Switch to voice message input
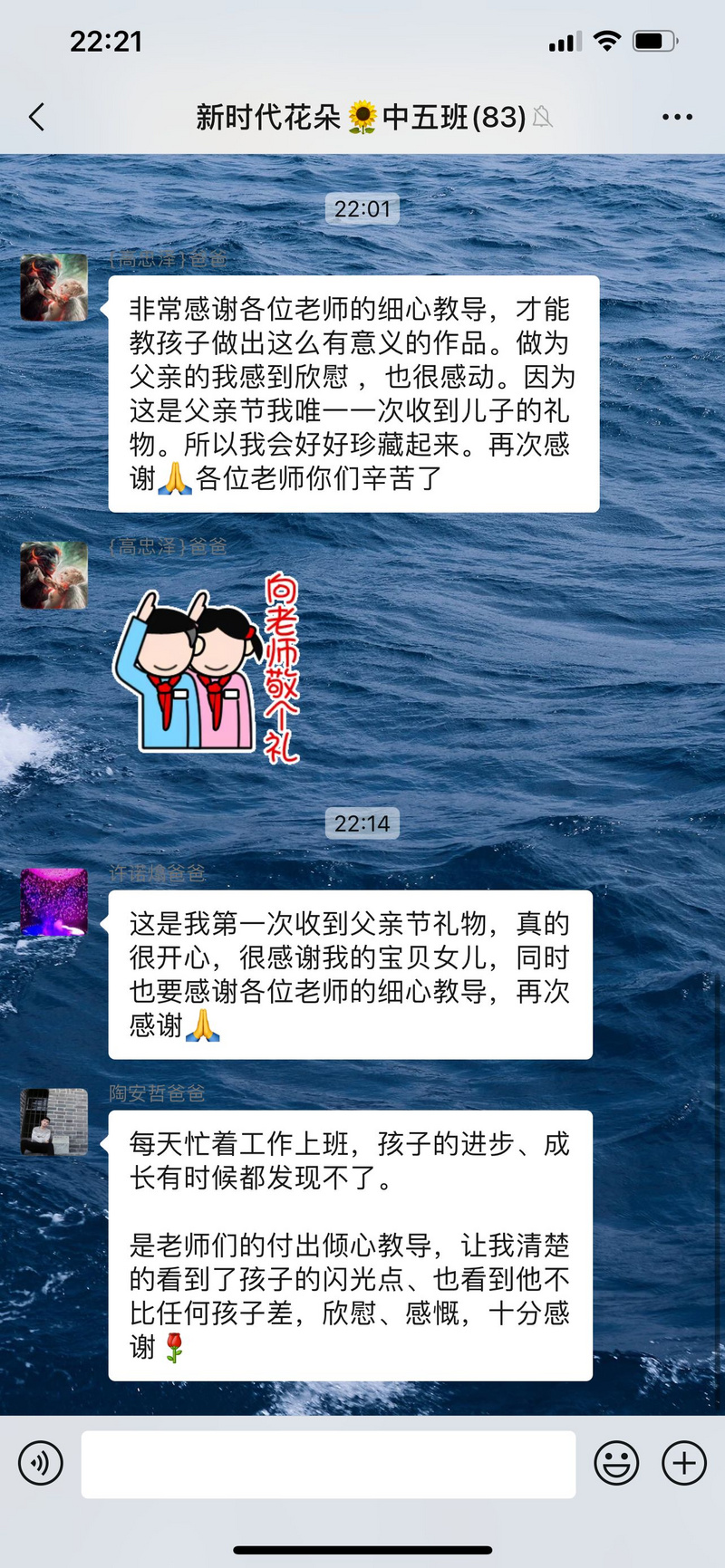This screenshot has height=1568, width=725. click(41, 1463)
